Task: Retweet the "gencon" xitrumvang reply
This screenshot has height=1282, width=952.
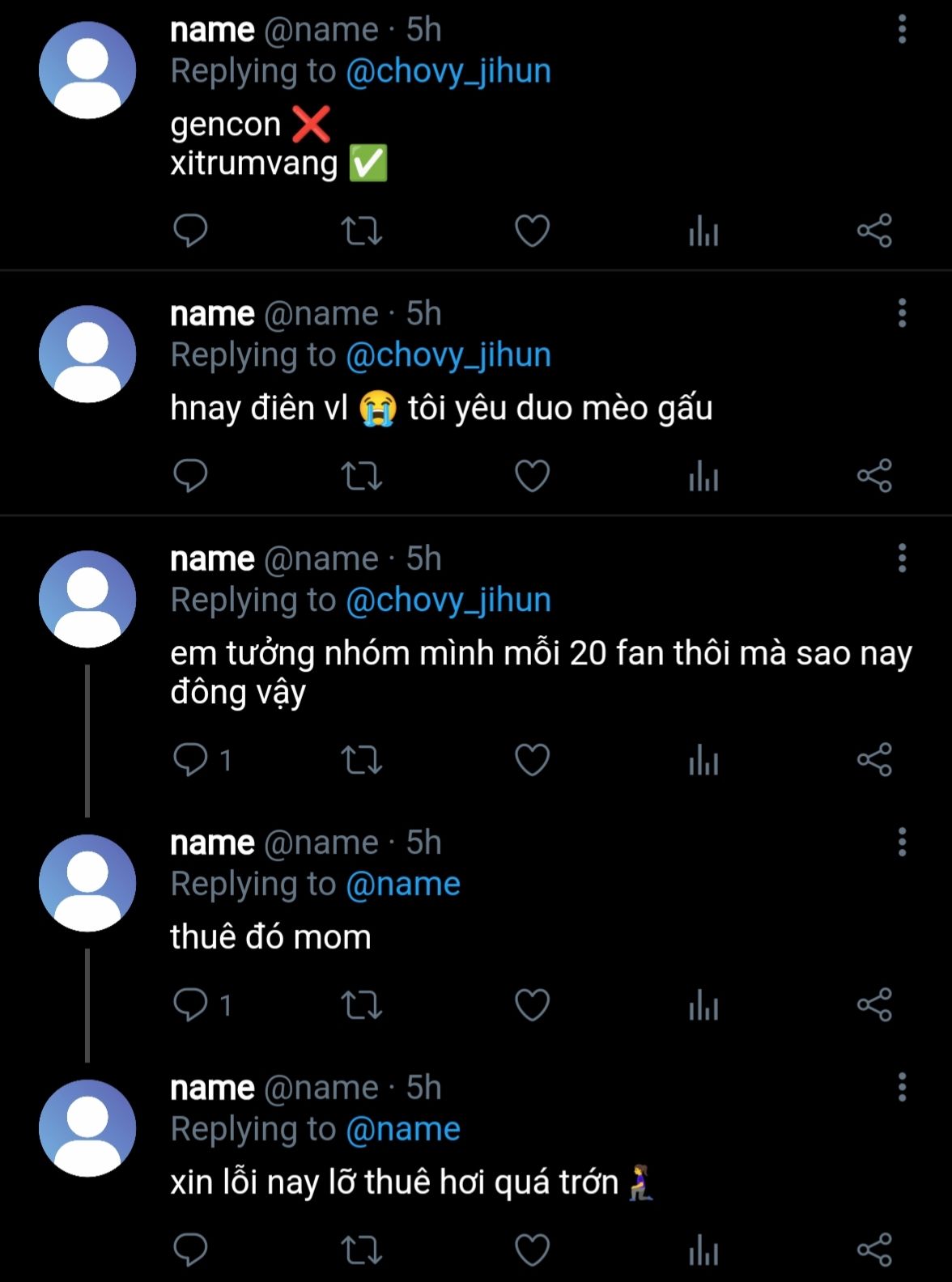Action: pos(361,231)
